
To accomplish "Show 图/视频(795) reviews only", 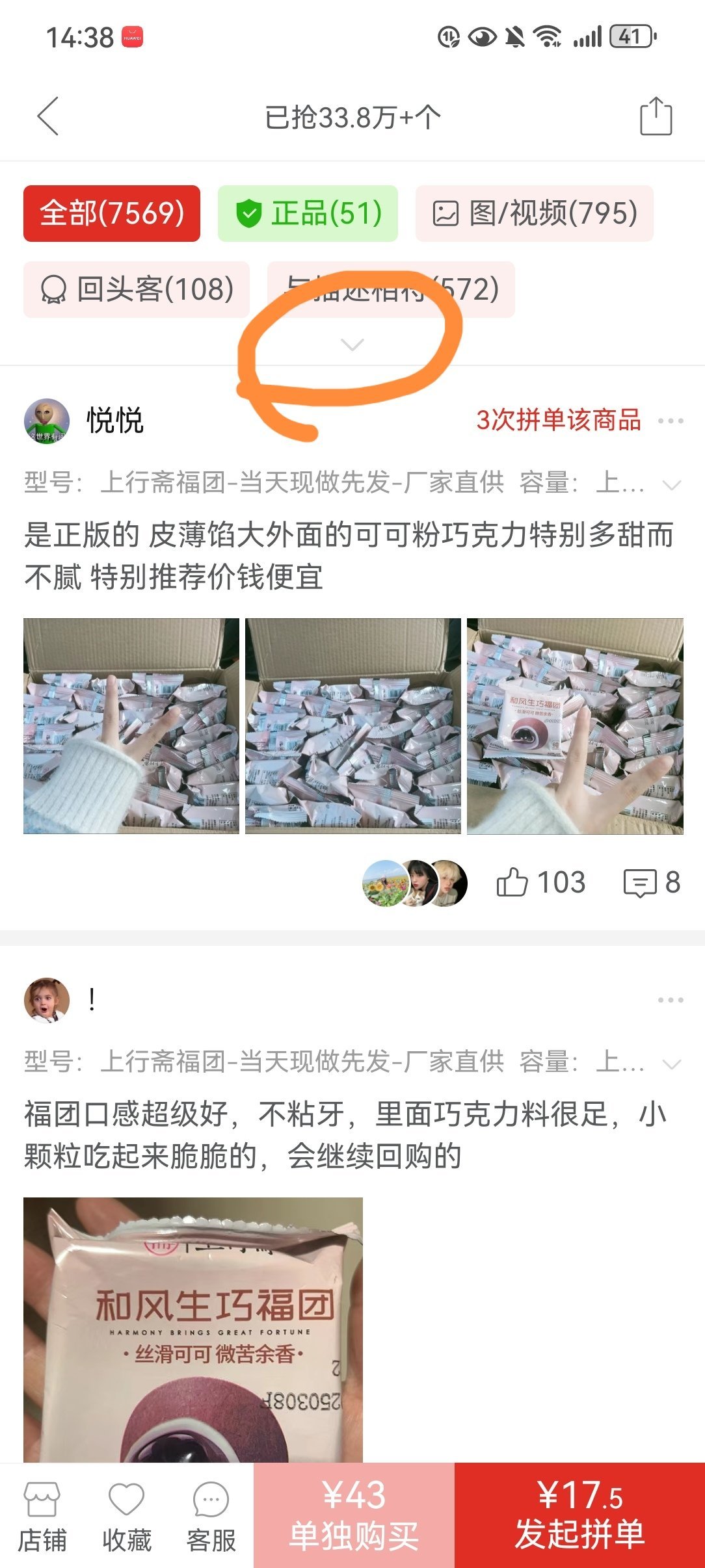I will click(x=534, y=213).
